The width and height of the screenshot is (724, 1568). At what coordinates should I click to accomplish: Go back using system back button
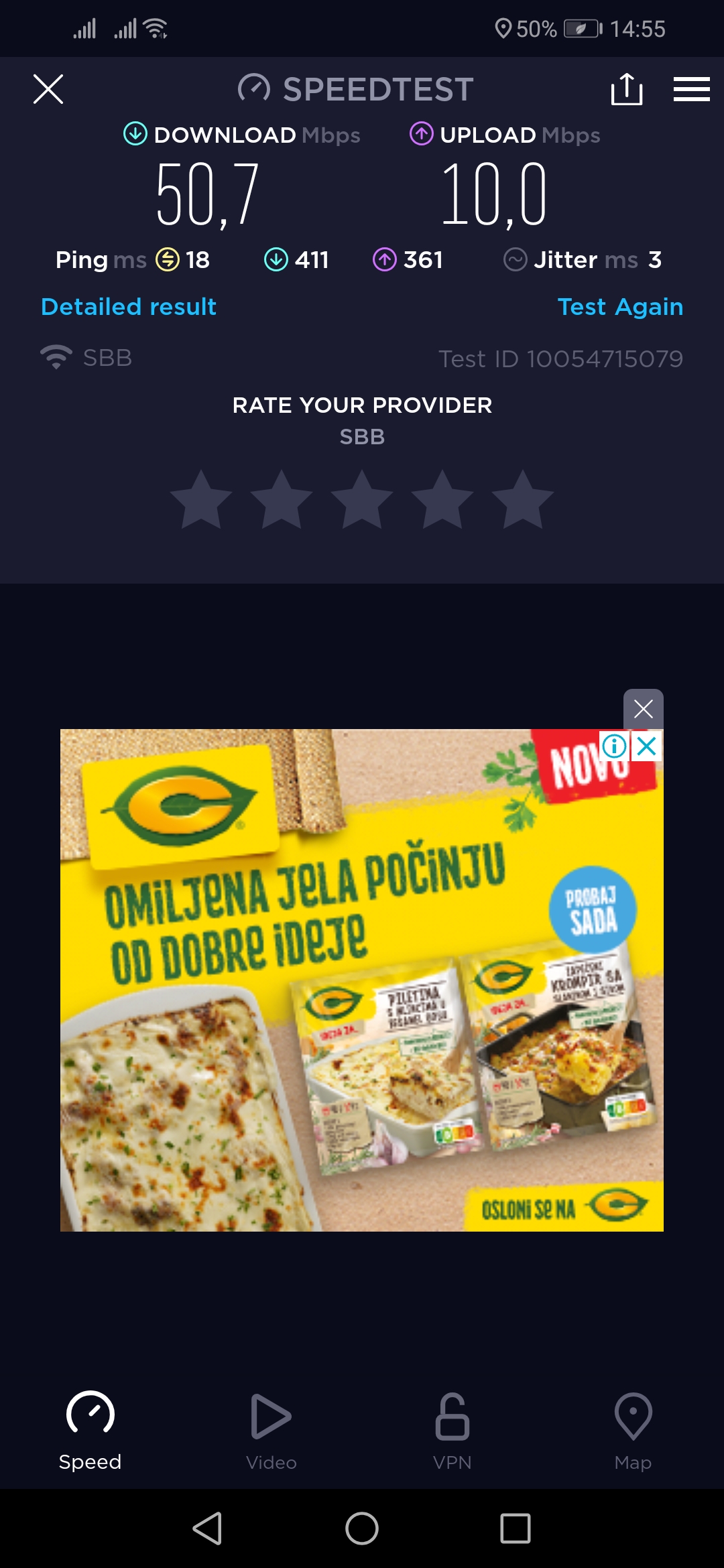207,1528
